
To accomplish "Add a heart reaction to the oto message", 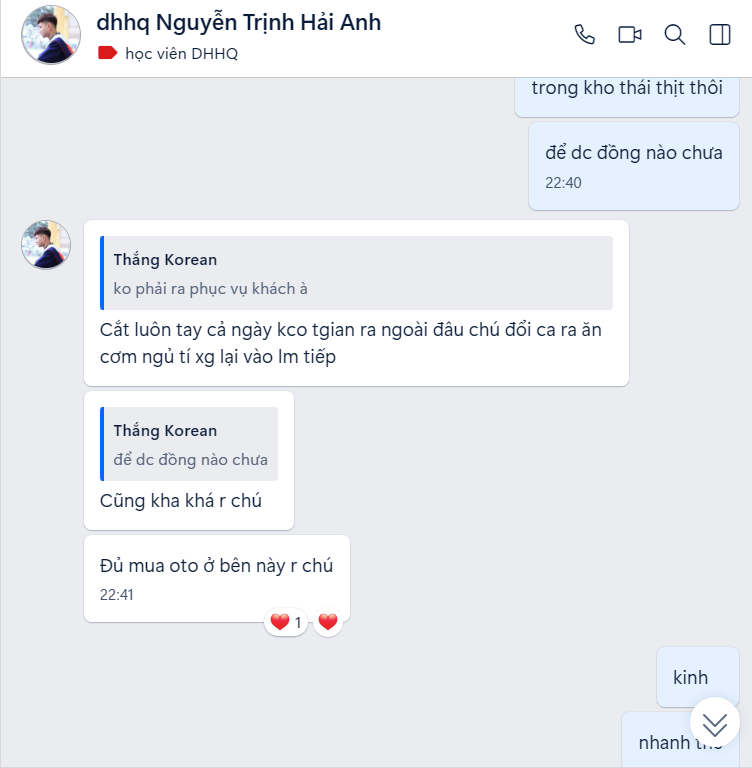I will pyautogui.click(x=328, y=623).
